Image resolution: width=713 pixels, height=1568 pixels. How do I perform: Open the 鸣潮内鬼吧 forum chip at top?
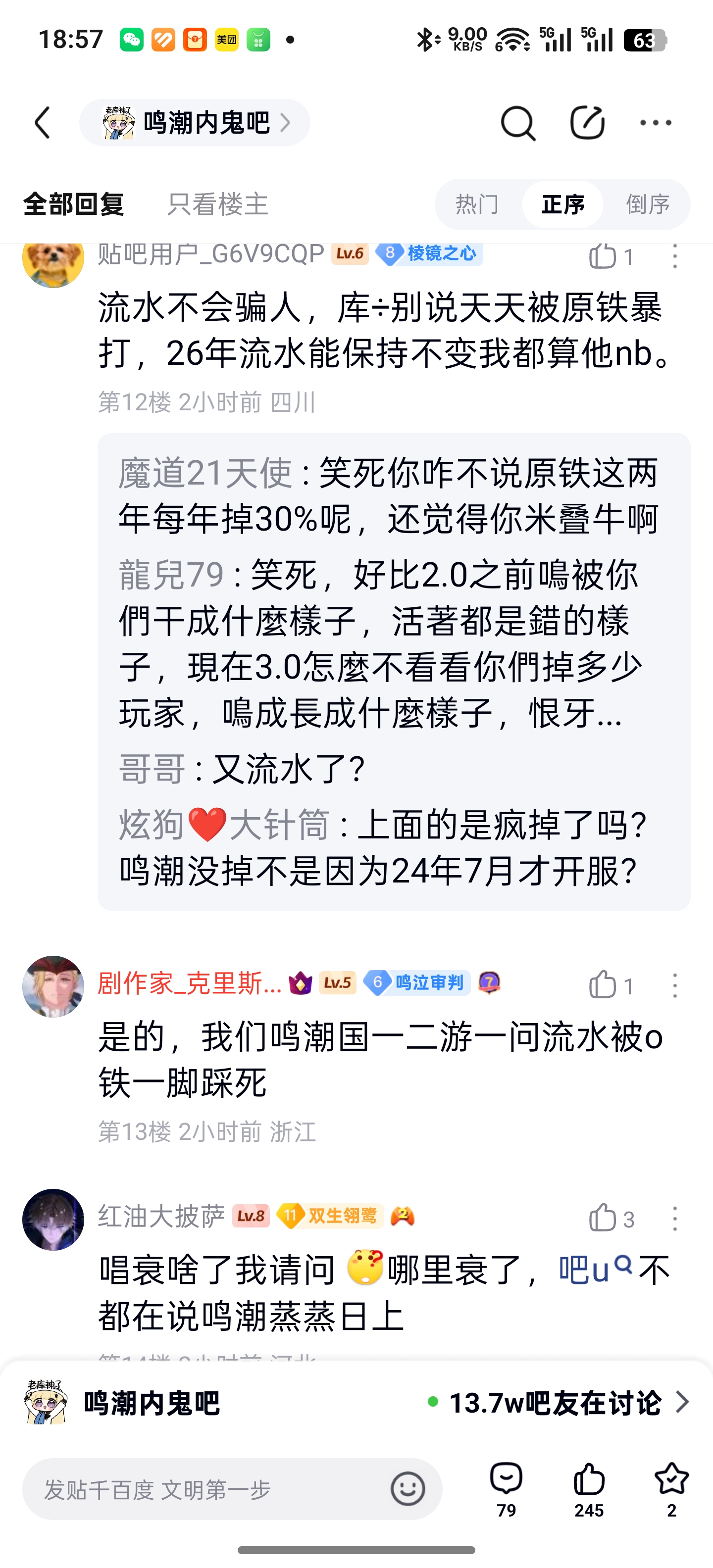pos(195,123)
